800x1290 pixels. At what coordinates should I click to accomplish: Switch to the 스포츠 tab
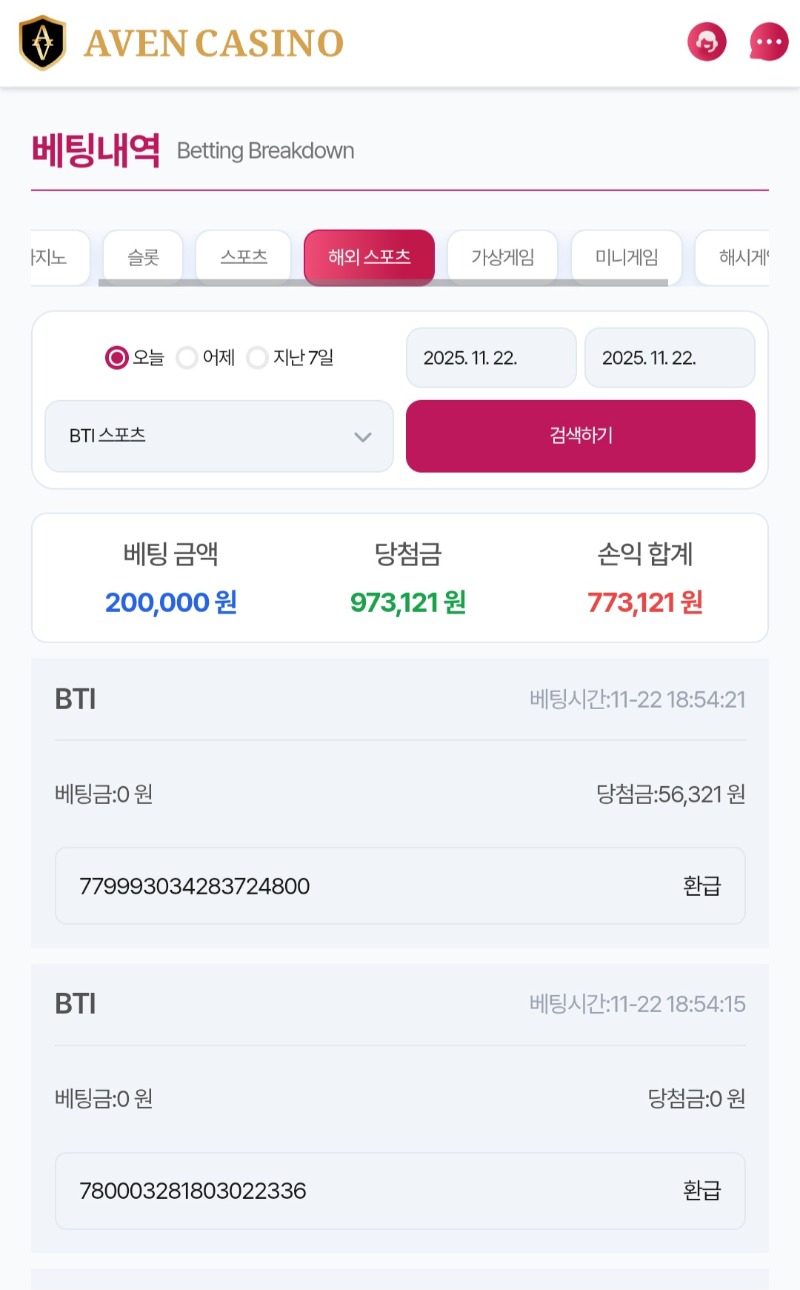click(243, 256)
